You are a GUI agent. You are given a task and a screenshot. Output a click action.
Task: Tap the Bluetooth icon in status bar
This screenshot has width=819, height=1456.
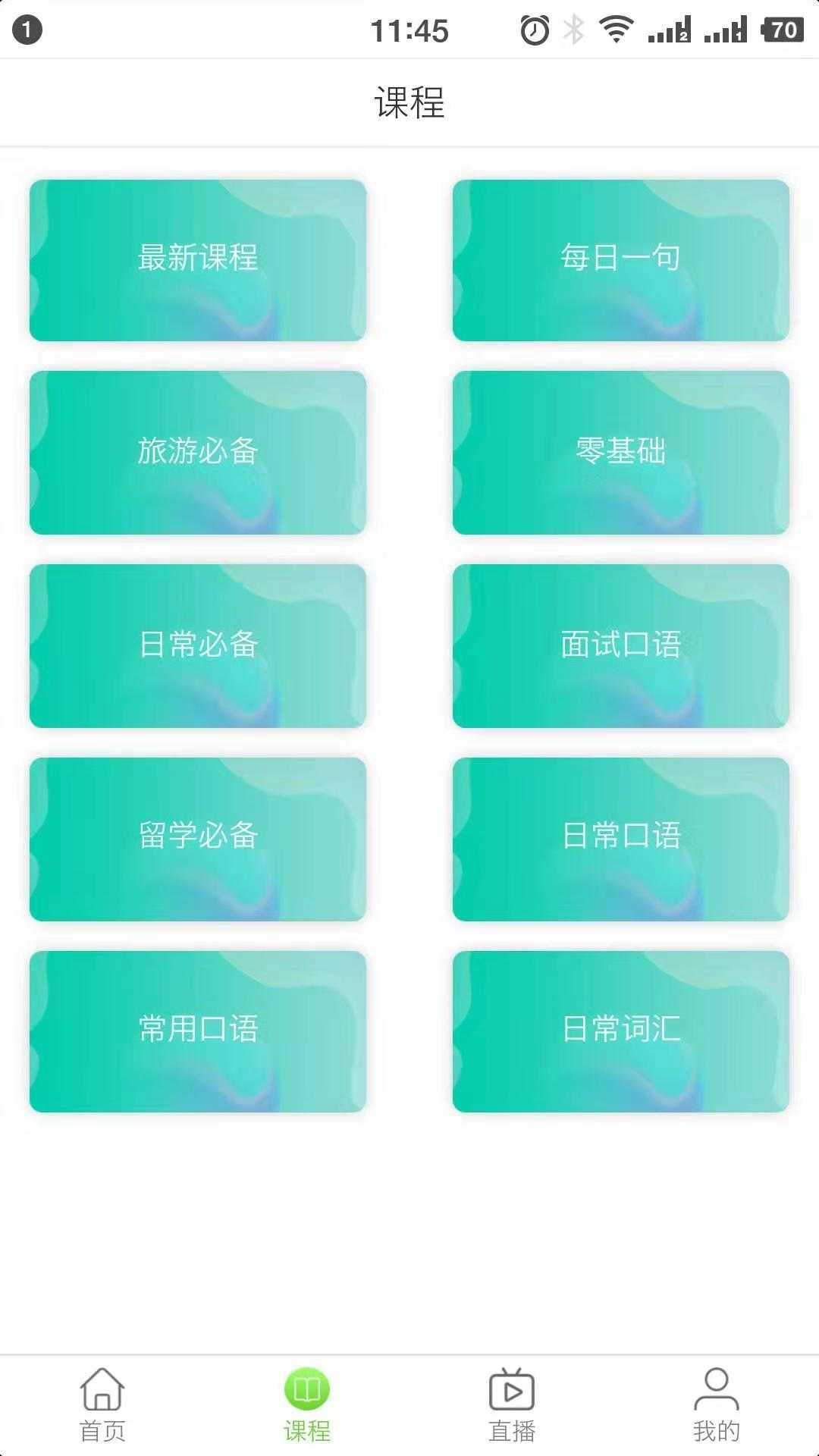pos(573,29)
